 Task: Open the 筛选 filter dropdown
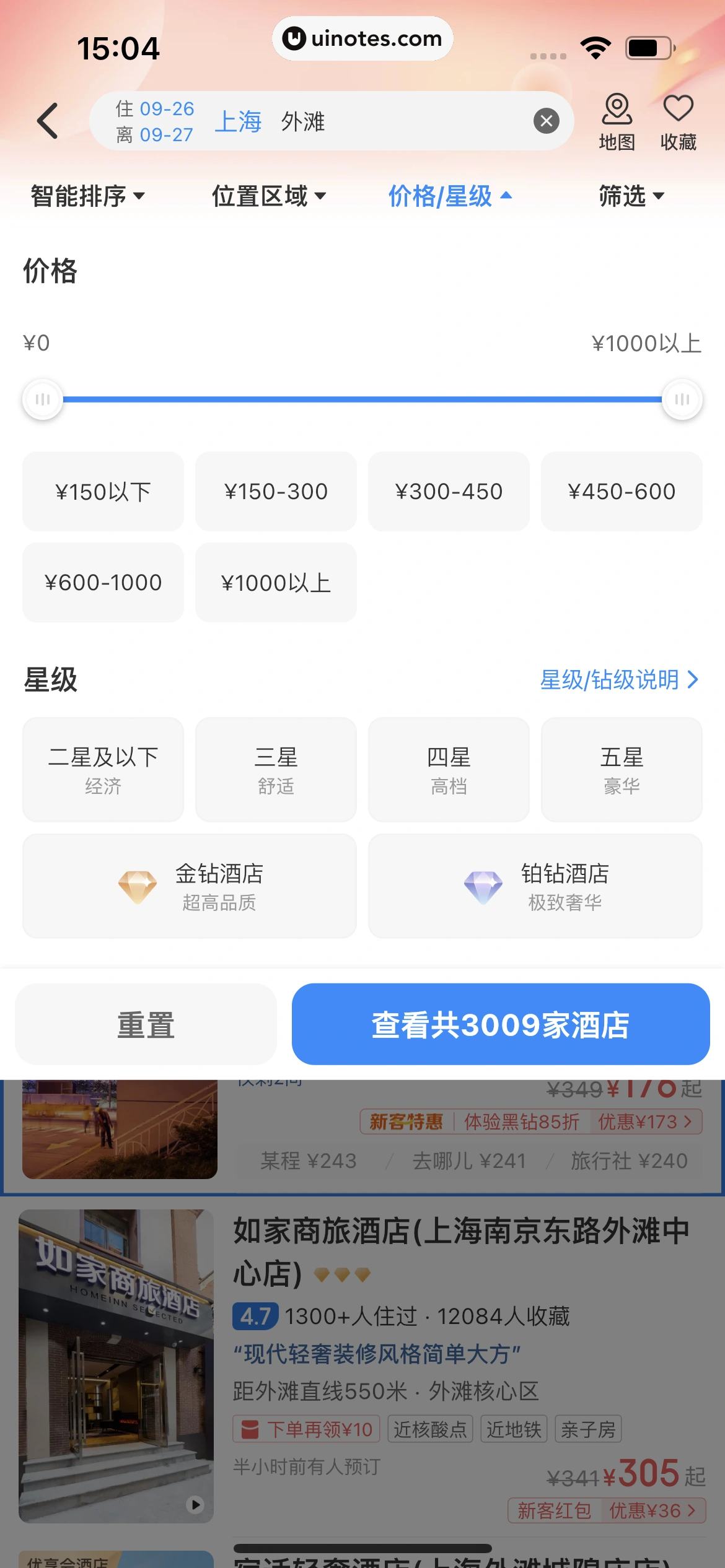pyautogui.click(x=631, y=196)
